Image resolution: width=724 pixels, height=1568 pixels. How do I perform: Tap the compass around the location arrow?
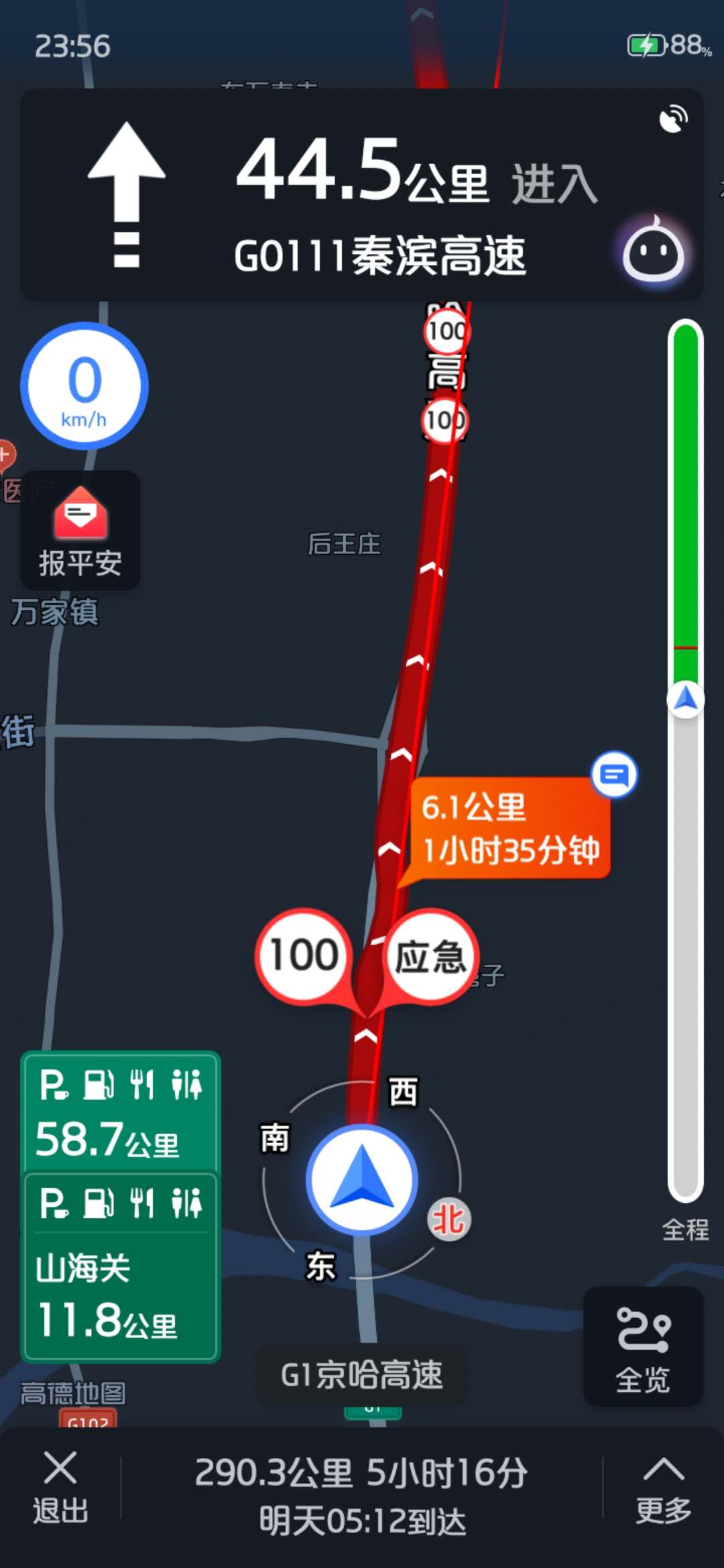pos(362,1181)
